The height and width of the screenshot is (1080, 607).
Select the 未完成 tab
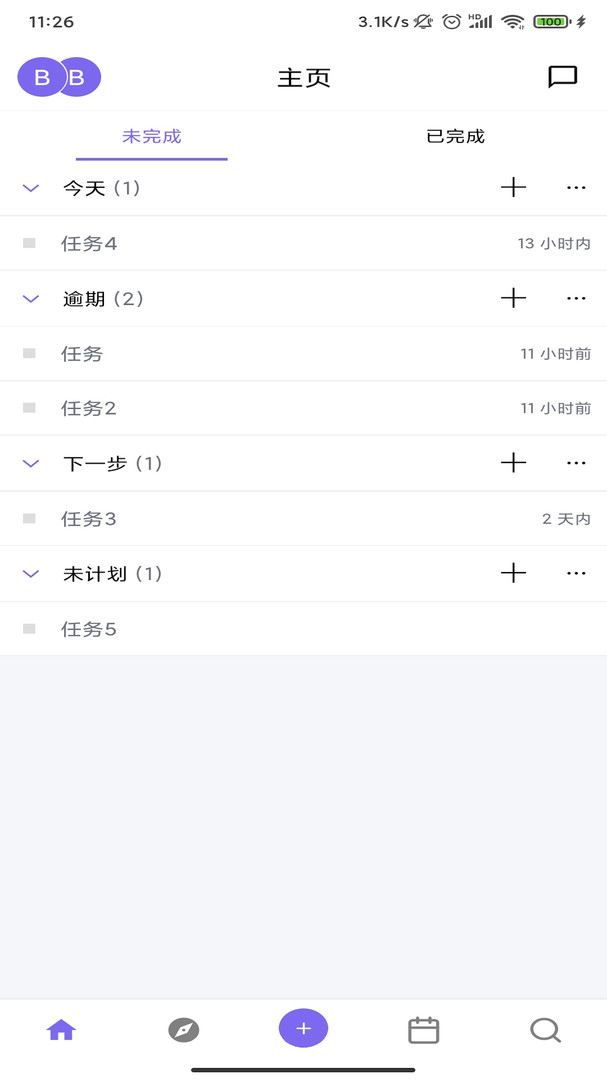[x=152, y=137]
